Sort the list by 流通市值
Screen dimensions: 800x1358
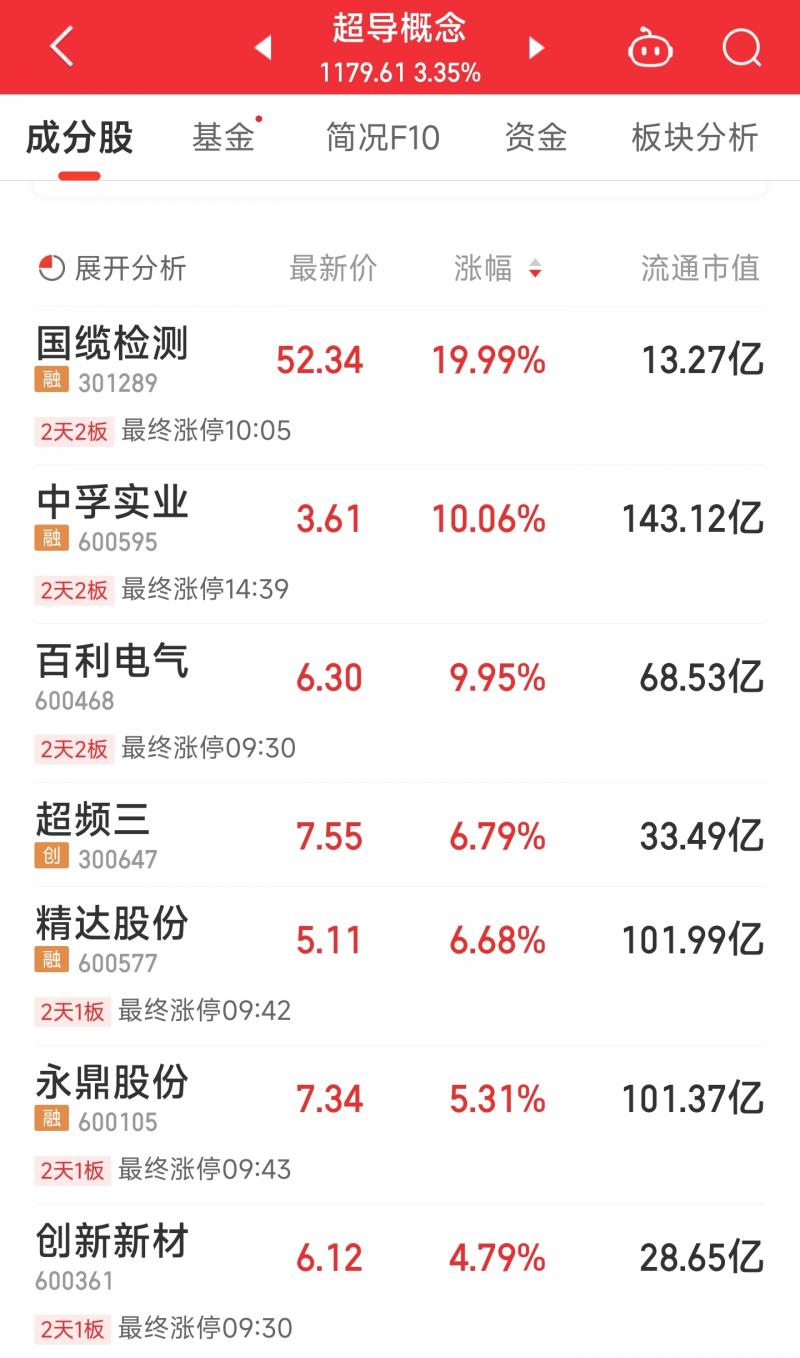coord(700,268)
